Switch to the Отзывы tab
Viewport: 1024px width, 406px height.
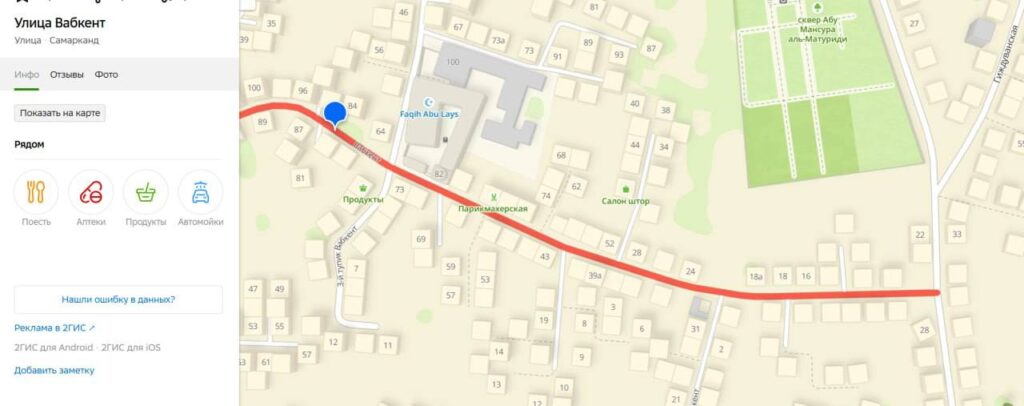coord(67,74)
